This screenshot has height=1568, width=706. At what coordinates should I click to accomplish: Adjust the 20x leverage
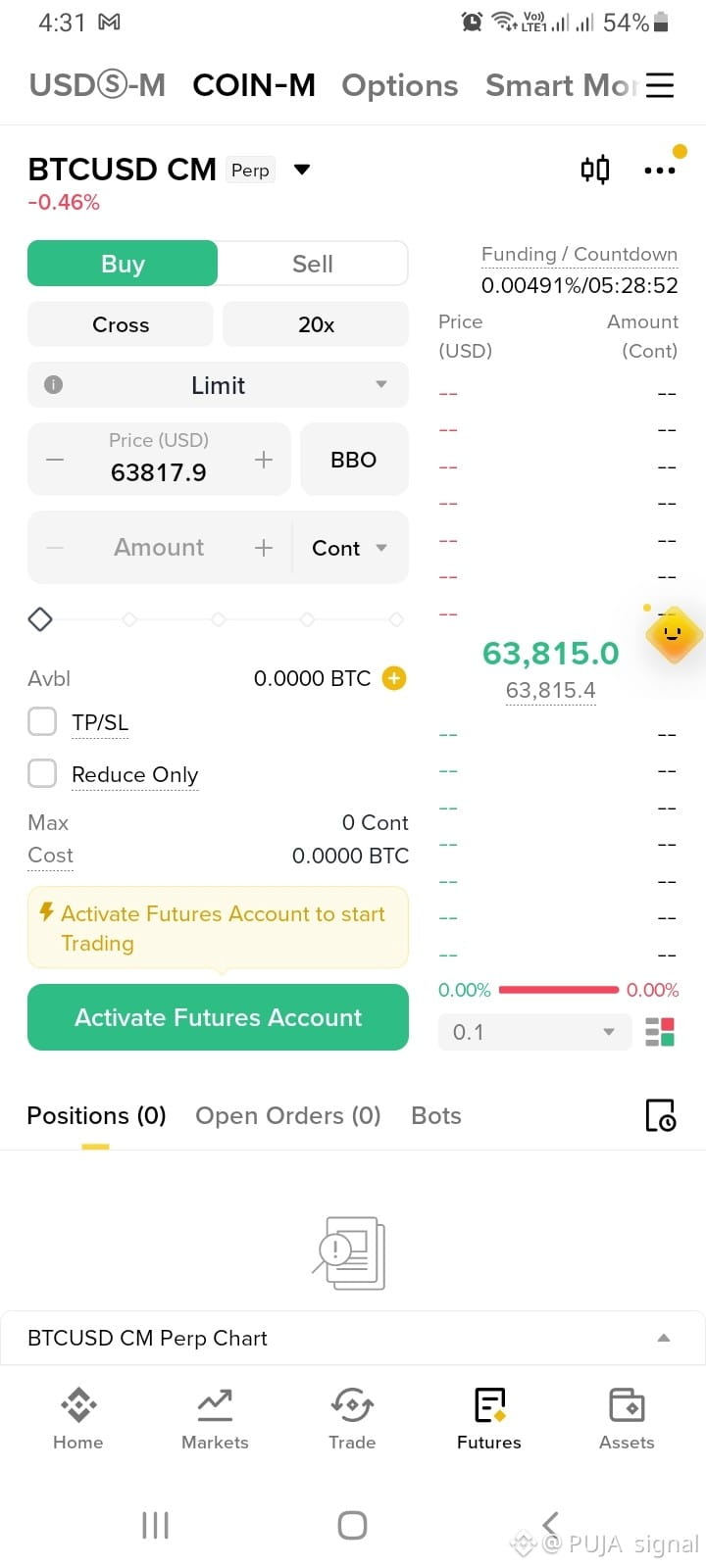(x=316, y=324)
